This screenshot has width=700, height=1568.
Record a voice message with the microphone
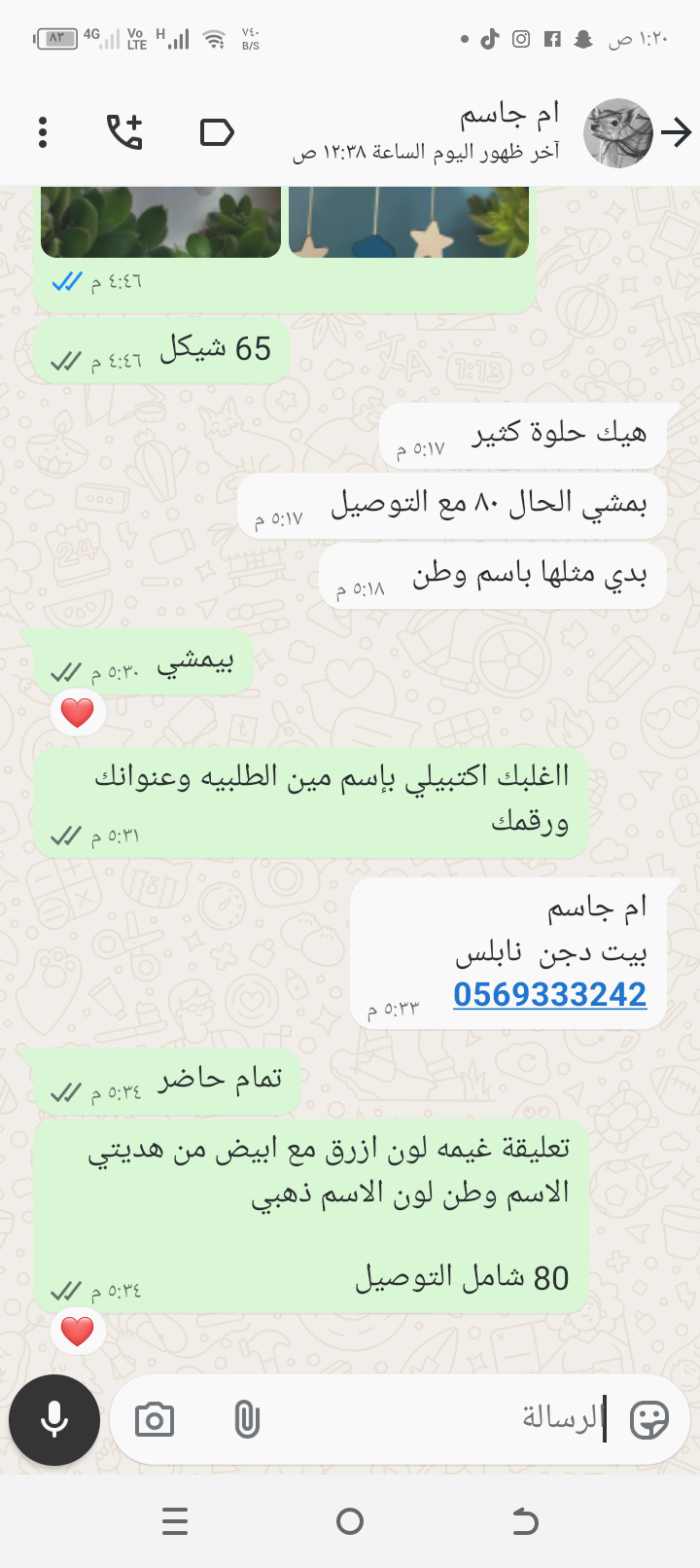click(x=54, y=1419)
